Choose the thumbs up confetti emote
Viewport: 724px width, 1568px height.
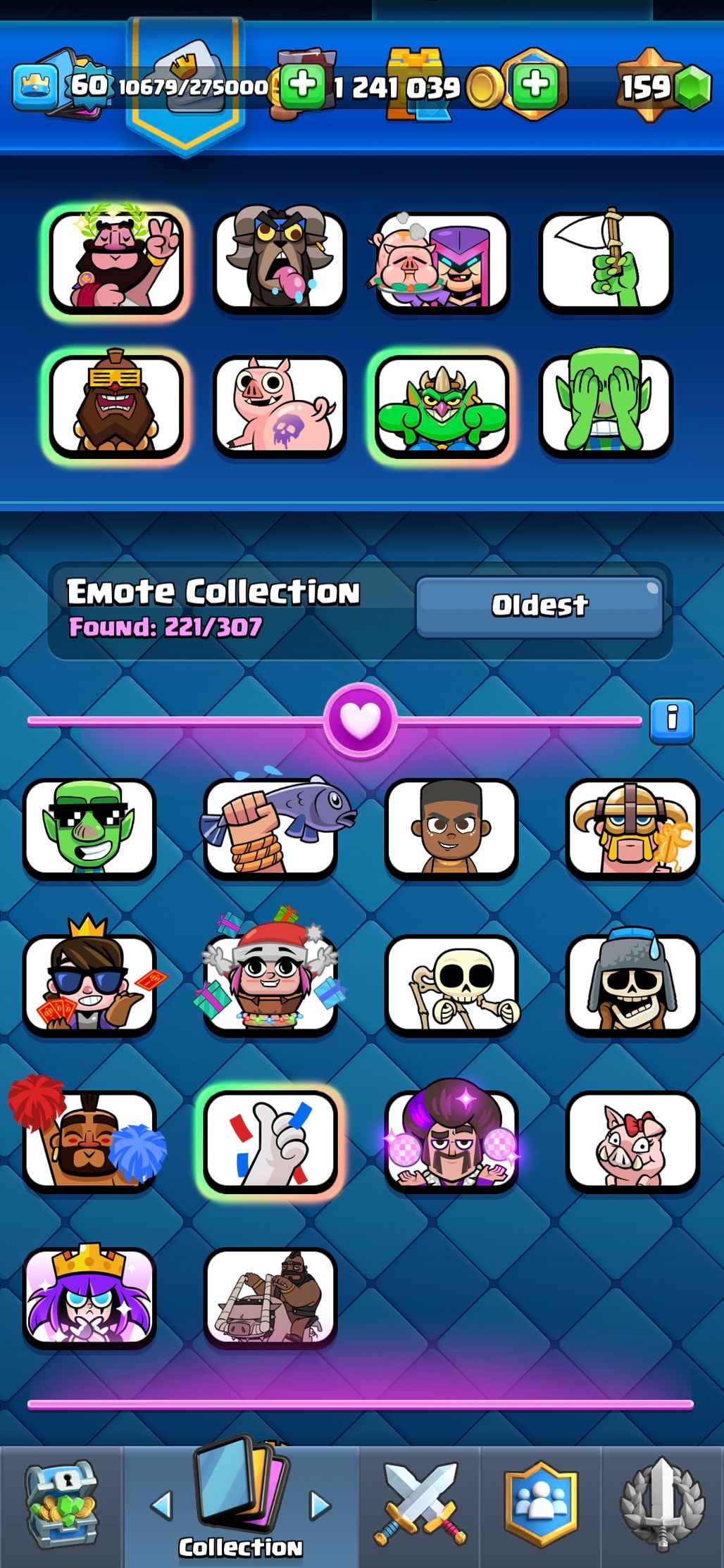pos(270,1141)
